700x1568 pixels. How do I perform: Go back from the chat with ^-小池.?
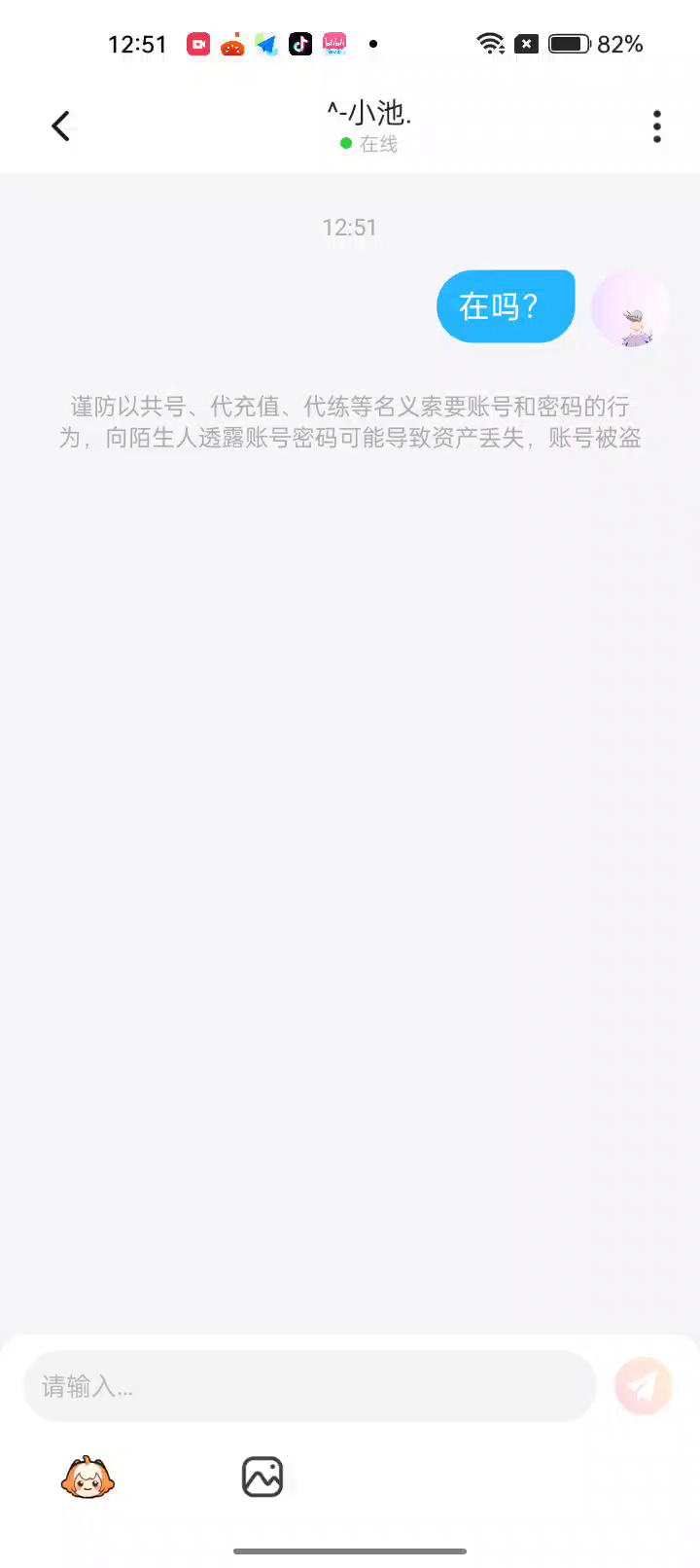(x=61, y=126)
